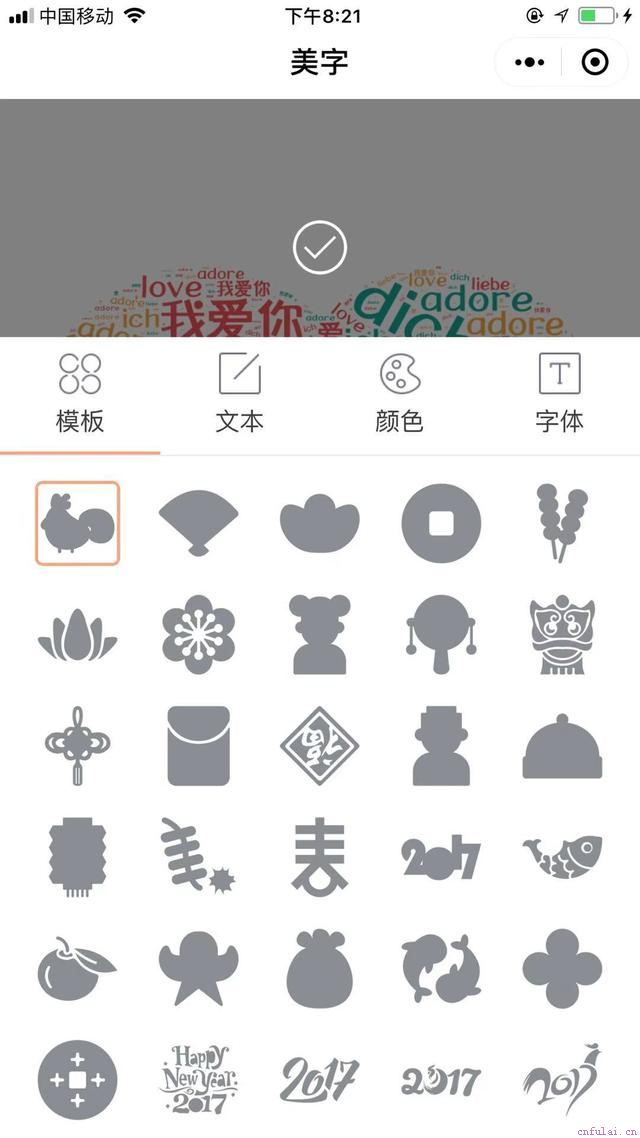640x1138 pixels.
Task: Pick the folding fan template
Action: coord(199,522)
